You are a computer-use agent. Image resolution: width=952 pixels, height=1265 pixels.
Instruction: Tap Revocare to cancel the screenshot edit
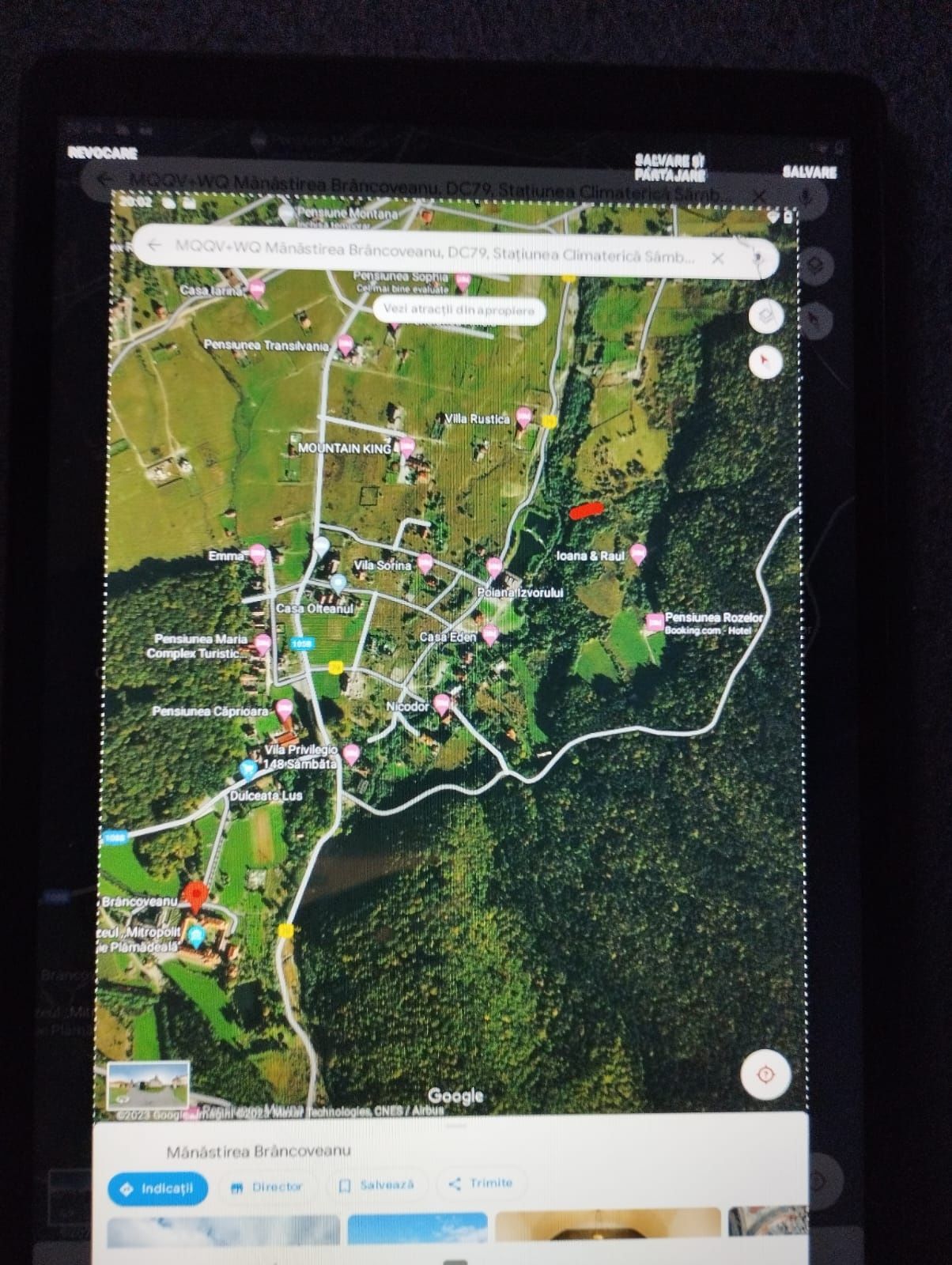[x=103, y=153]
